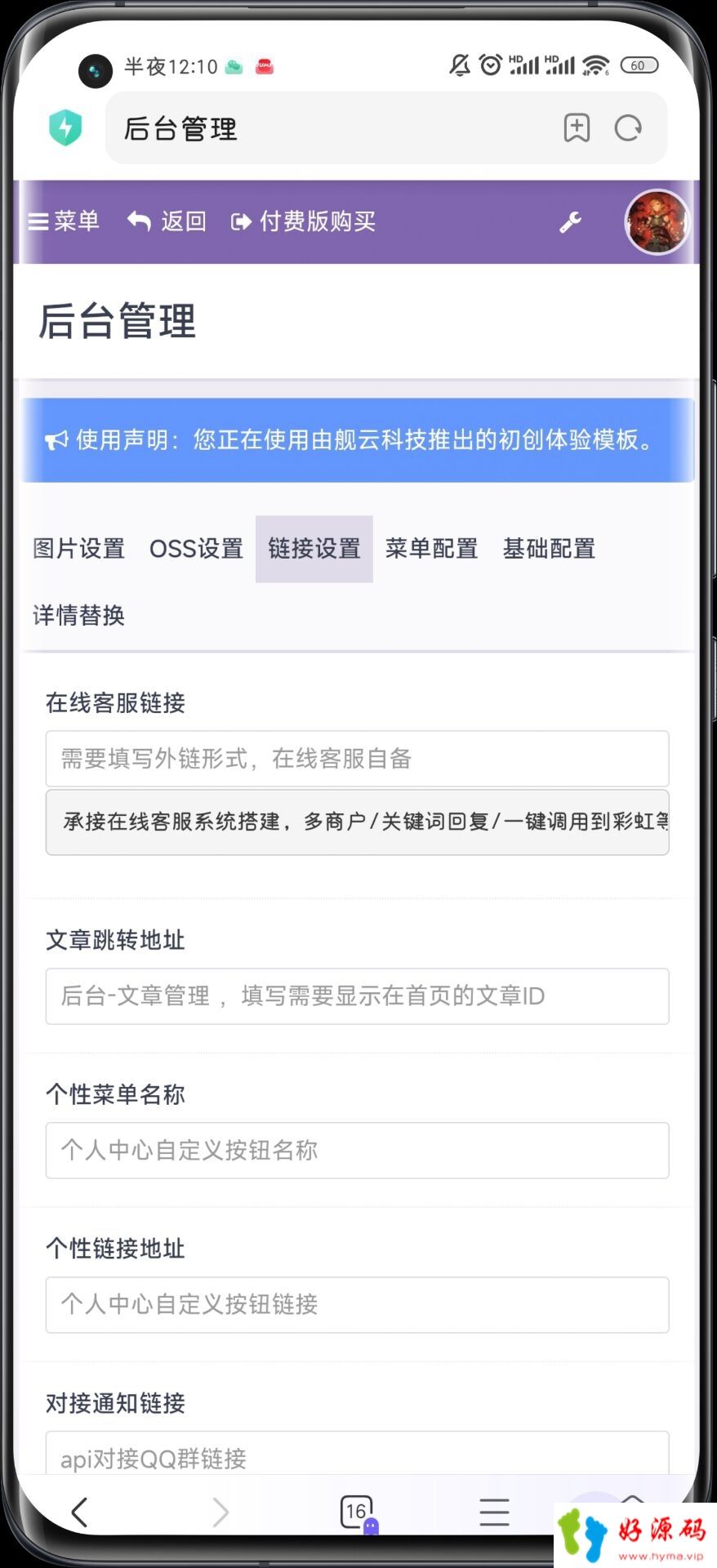
Task: Switch to 图片设置 tab
Action: [79, 549]
